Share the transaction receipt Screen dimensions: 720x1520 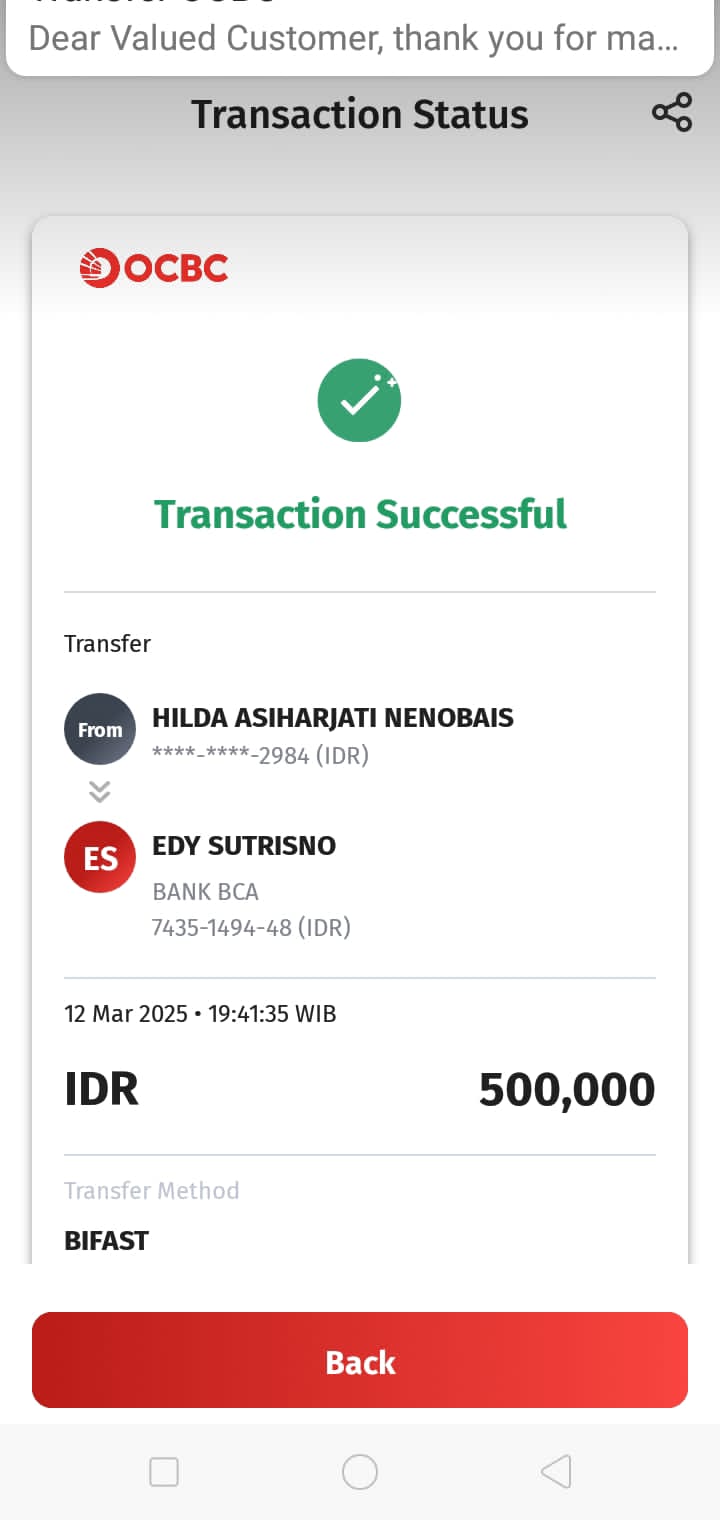pos(672,113)
